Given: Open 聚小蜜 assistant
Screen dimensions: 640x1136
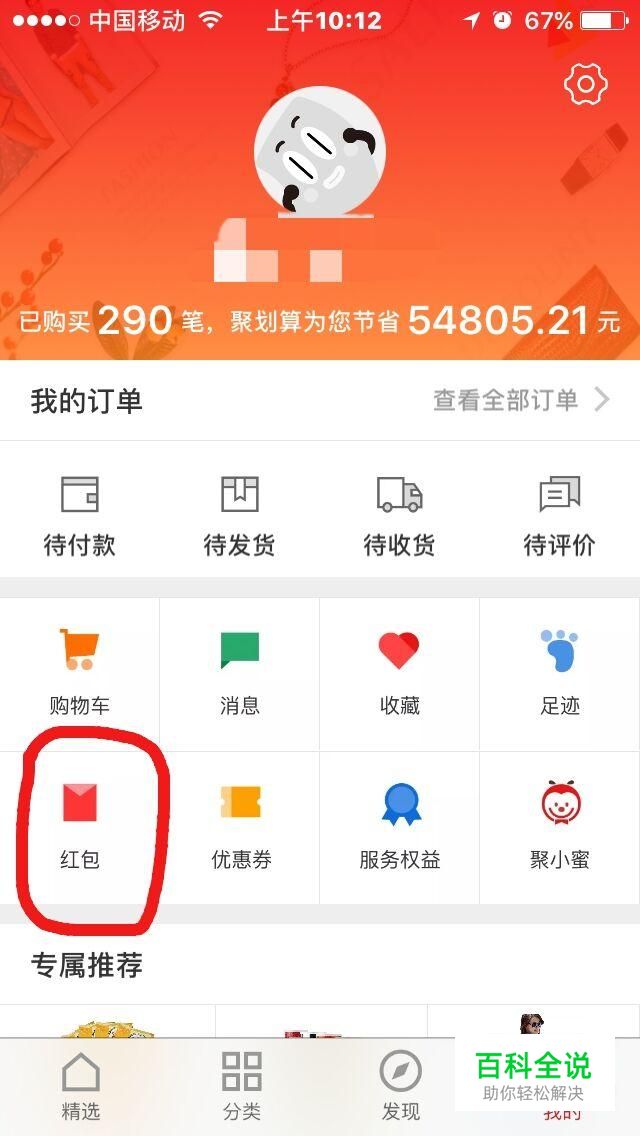Looking at the screenshot, I should click(x=560, y=827).
